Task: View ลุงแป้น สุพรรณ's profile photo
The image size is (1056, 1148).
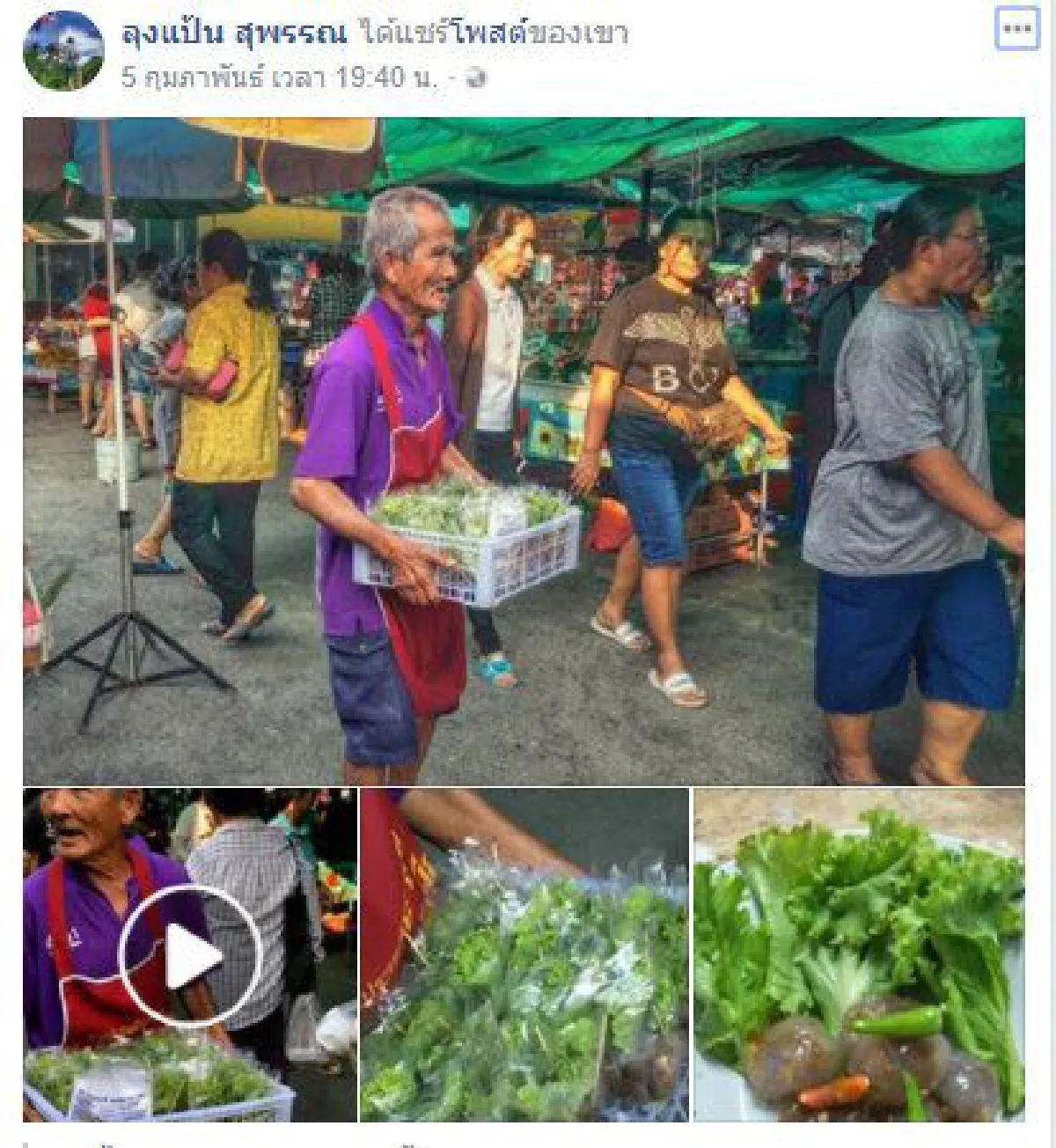Action: coord(62,48)
